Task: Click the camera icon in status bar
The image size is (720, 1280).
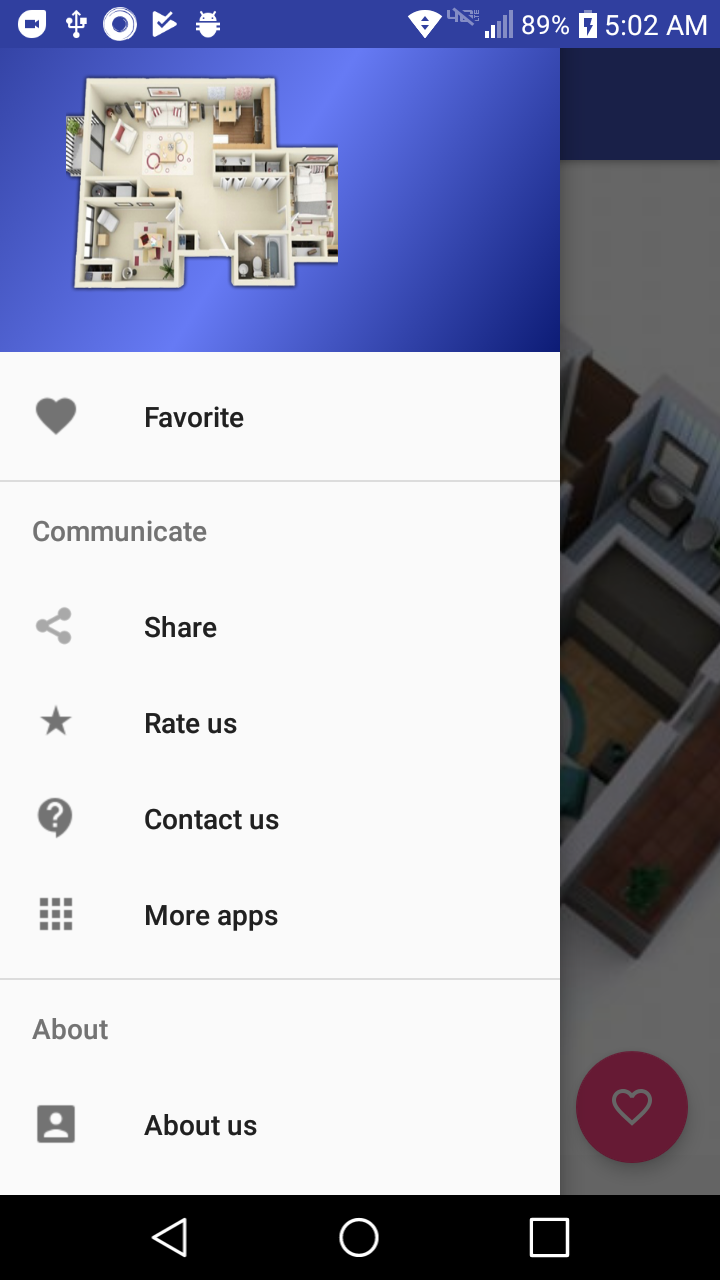Action: pos(31,22)
